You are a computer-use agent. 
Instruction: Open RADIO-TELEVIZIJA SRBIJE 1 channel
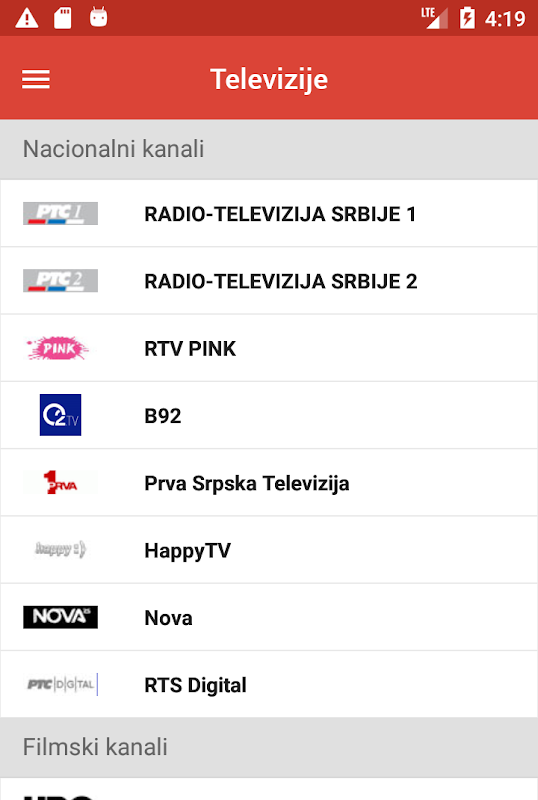[x=269, y=213]
